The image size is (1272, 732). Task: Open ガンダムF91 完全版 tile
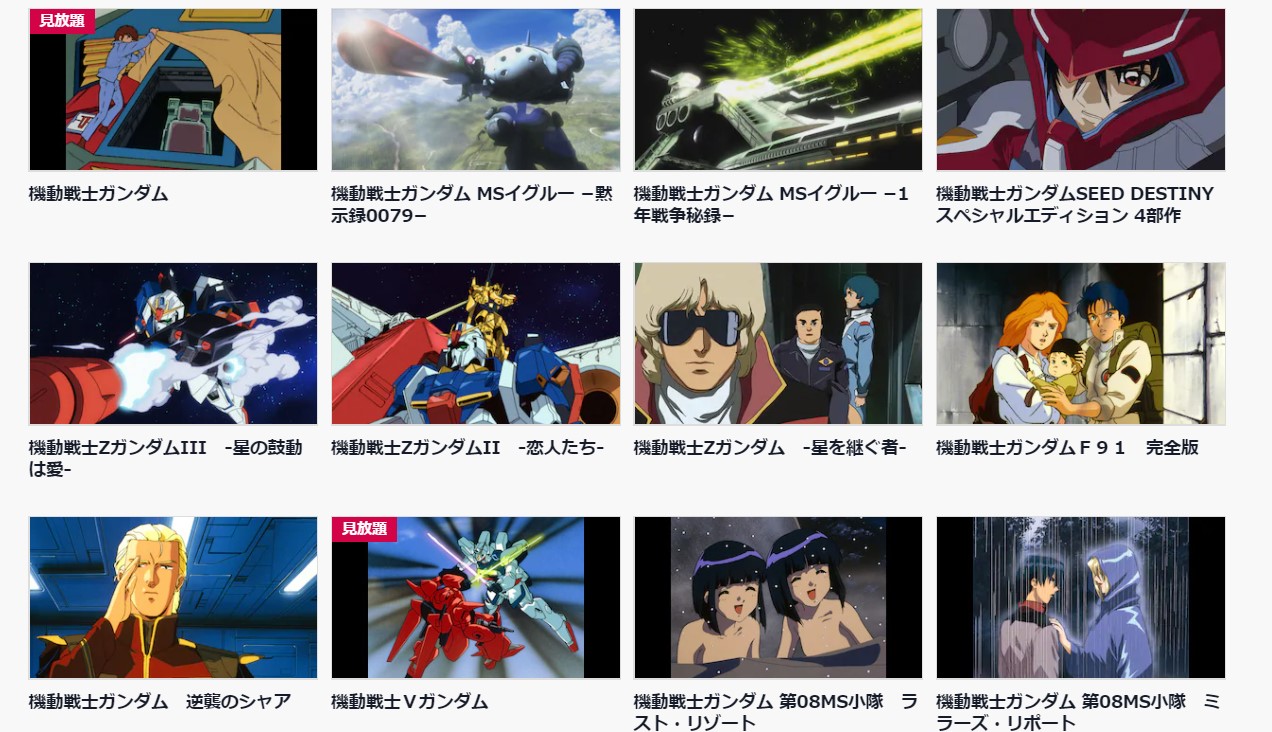point(1080,344)
